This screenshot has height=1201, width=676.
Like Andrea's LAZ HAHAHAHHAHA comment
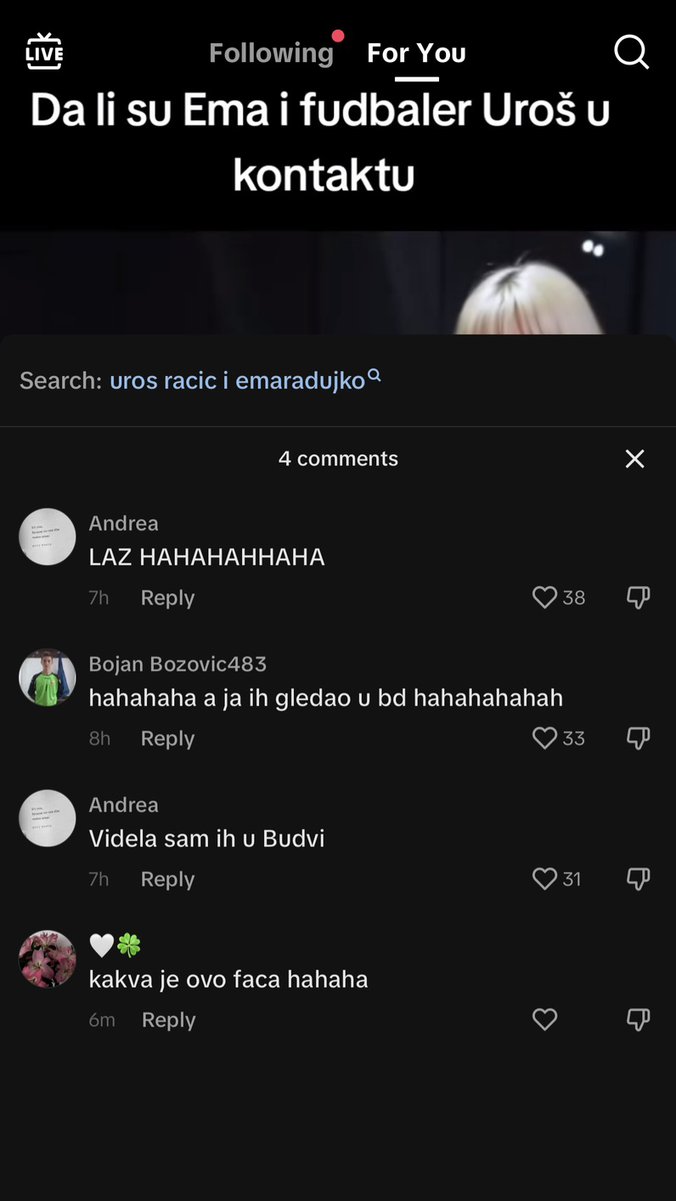click(x=545, y=598)
